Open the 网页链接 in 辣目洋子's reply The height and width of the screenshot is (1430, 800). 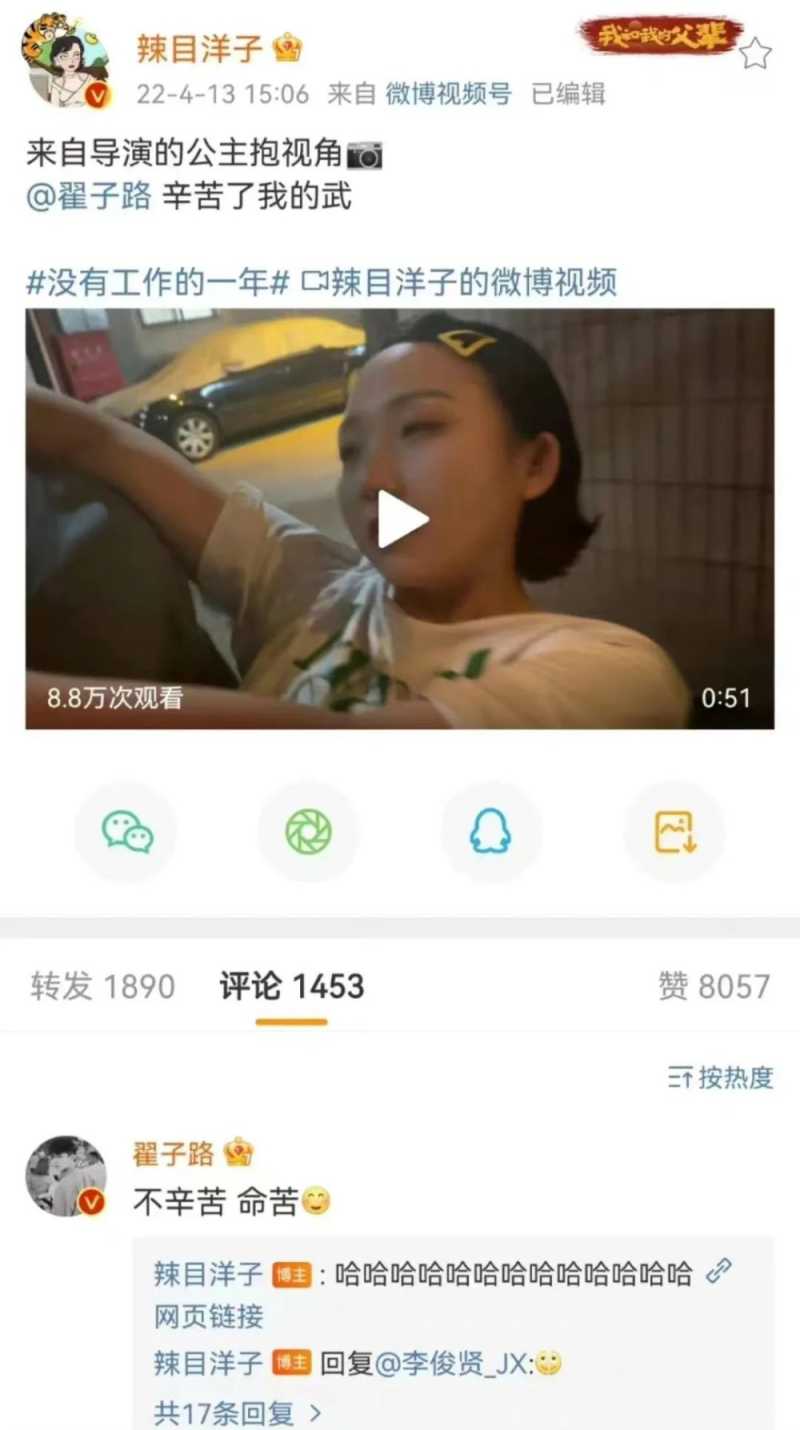tap(209, 1316)
